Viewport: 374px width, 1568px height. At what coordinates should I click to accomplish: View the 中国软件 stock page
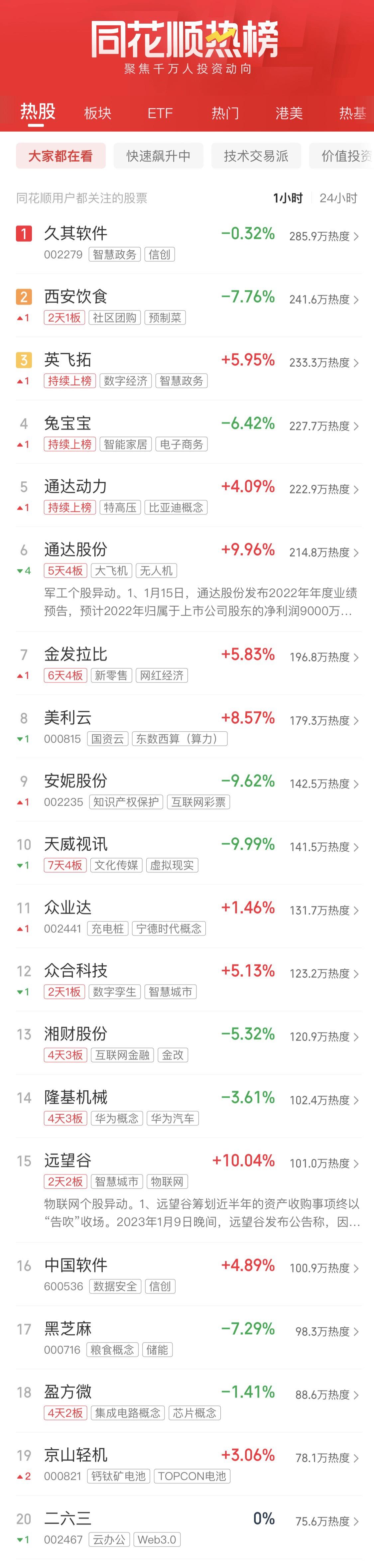(75, 1265)
